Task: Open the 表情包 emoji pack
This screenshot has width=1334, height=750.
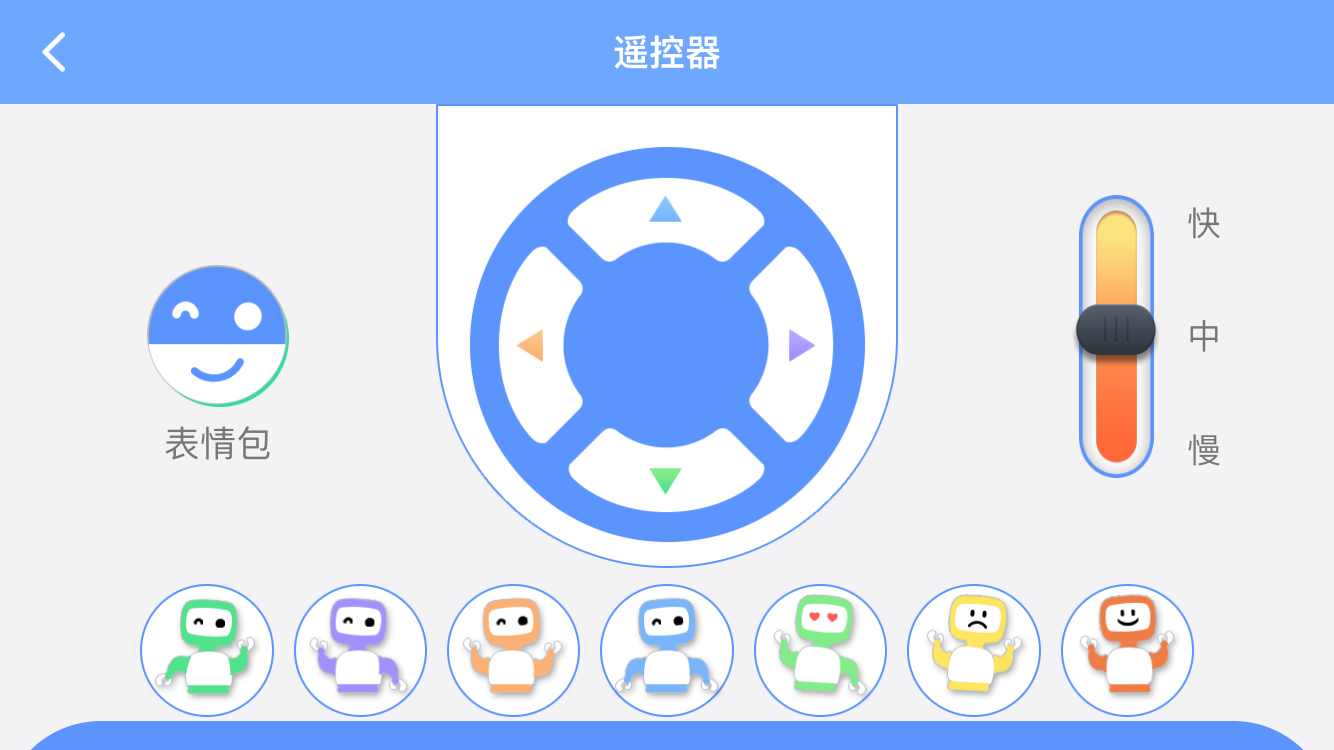Action: click(x=218, y=336)
